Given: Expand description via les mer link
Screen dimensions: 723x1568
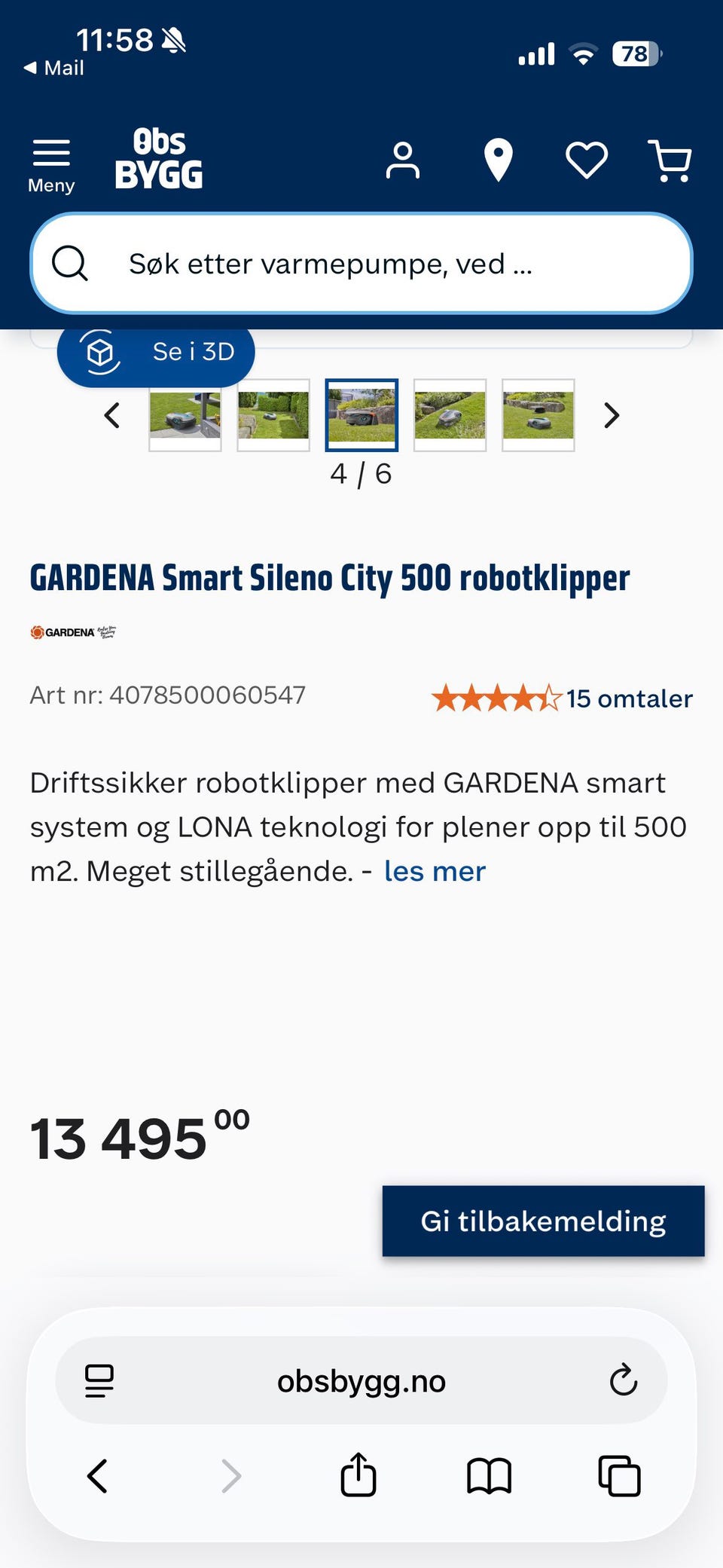Looking at the screenshot, I should click(435, 870).
